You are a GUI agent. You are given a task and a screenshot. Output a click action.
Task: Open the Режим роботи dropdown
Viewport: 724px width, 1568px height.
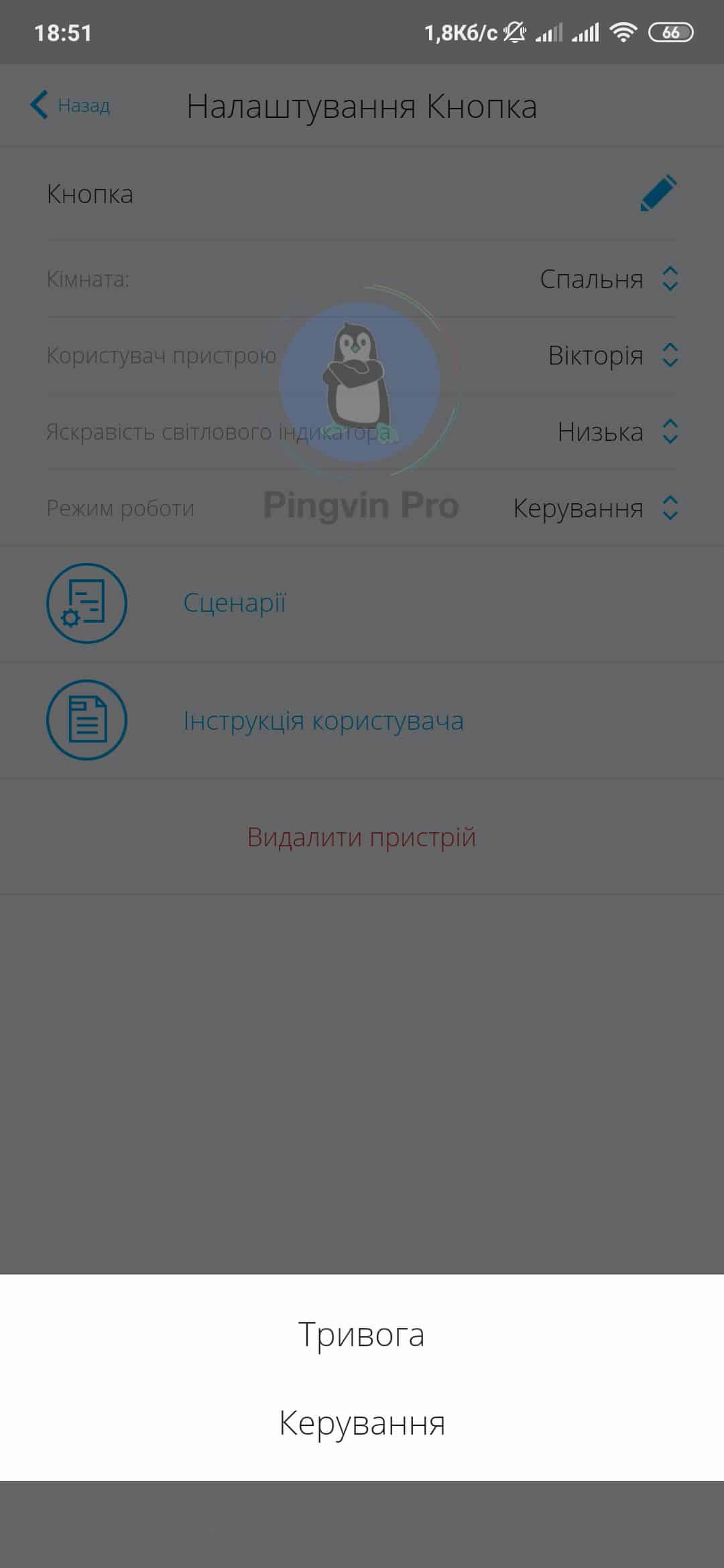tap(595, 508)
